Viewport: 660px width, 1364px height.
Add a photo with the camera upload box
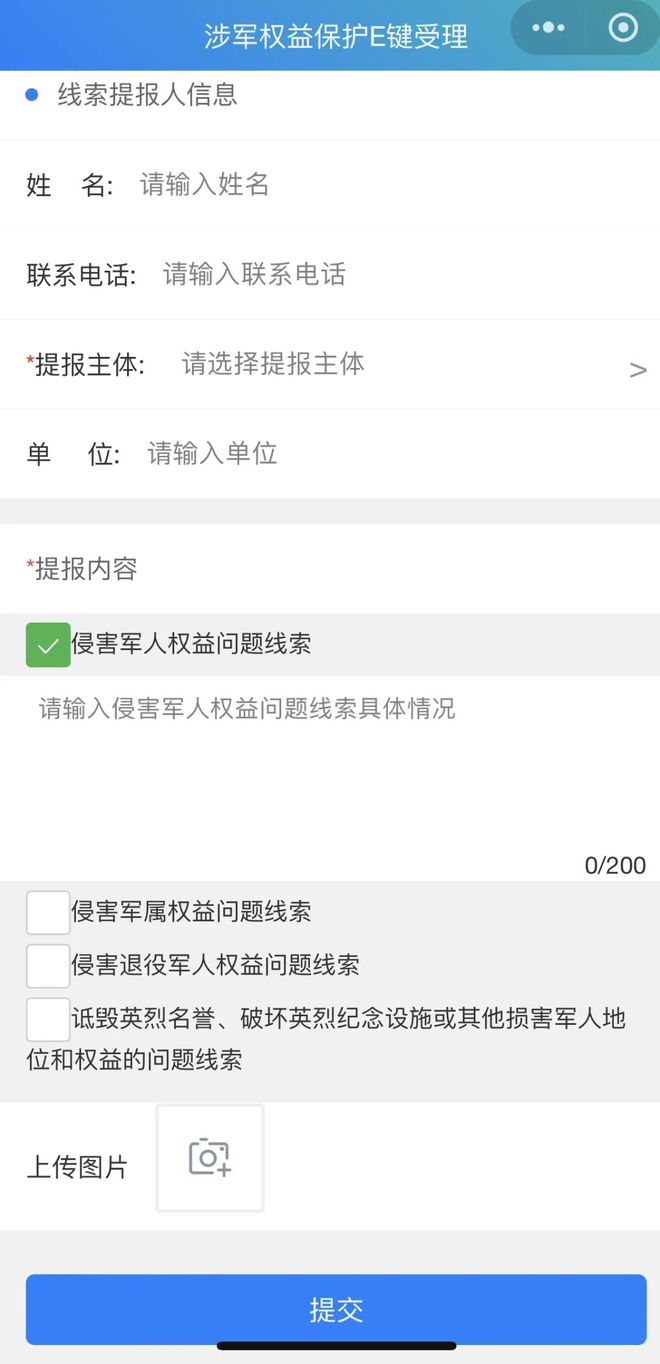pos(210,1158)
